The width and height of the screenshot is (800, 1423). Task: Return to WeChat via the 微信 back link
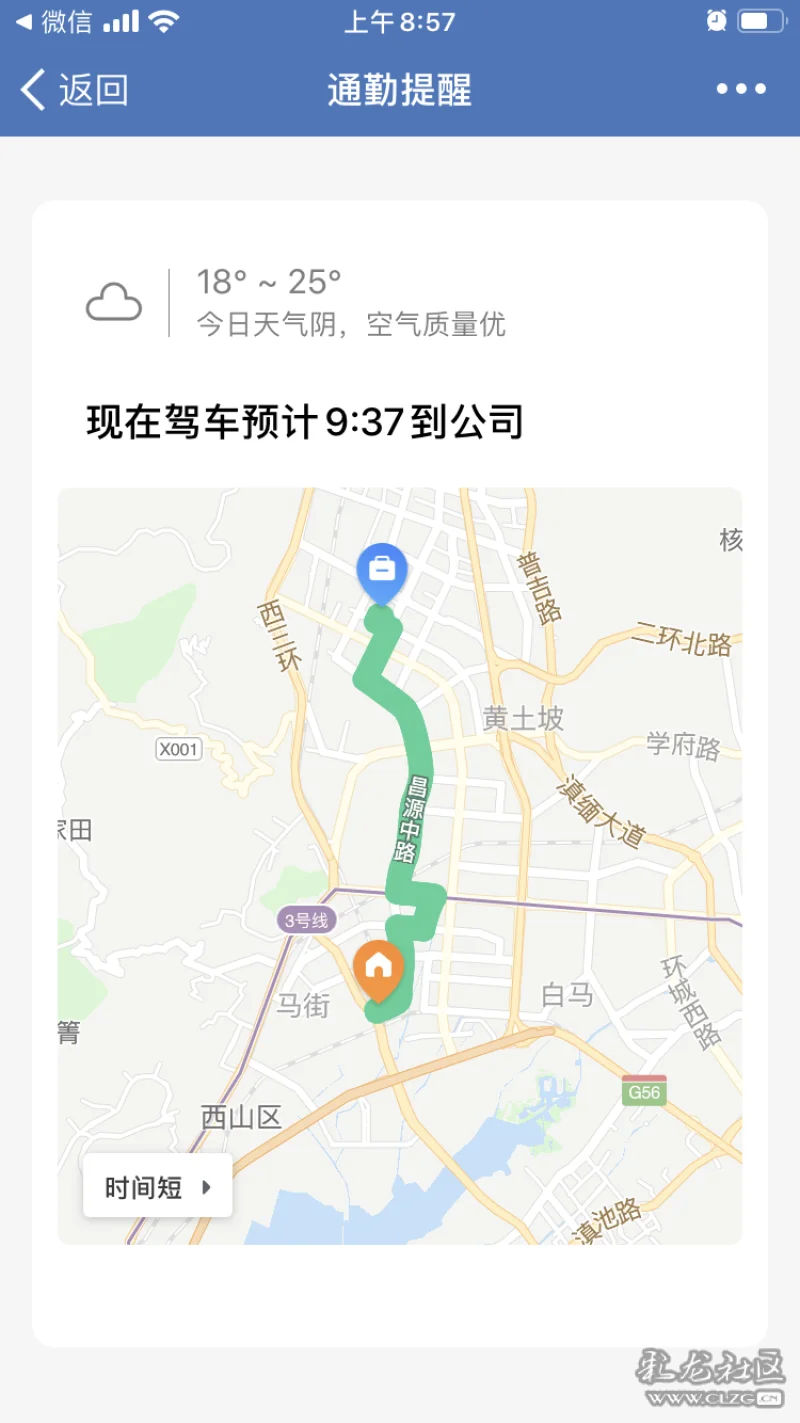pyautogui.click(x=53, y=21)
